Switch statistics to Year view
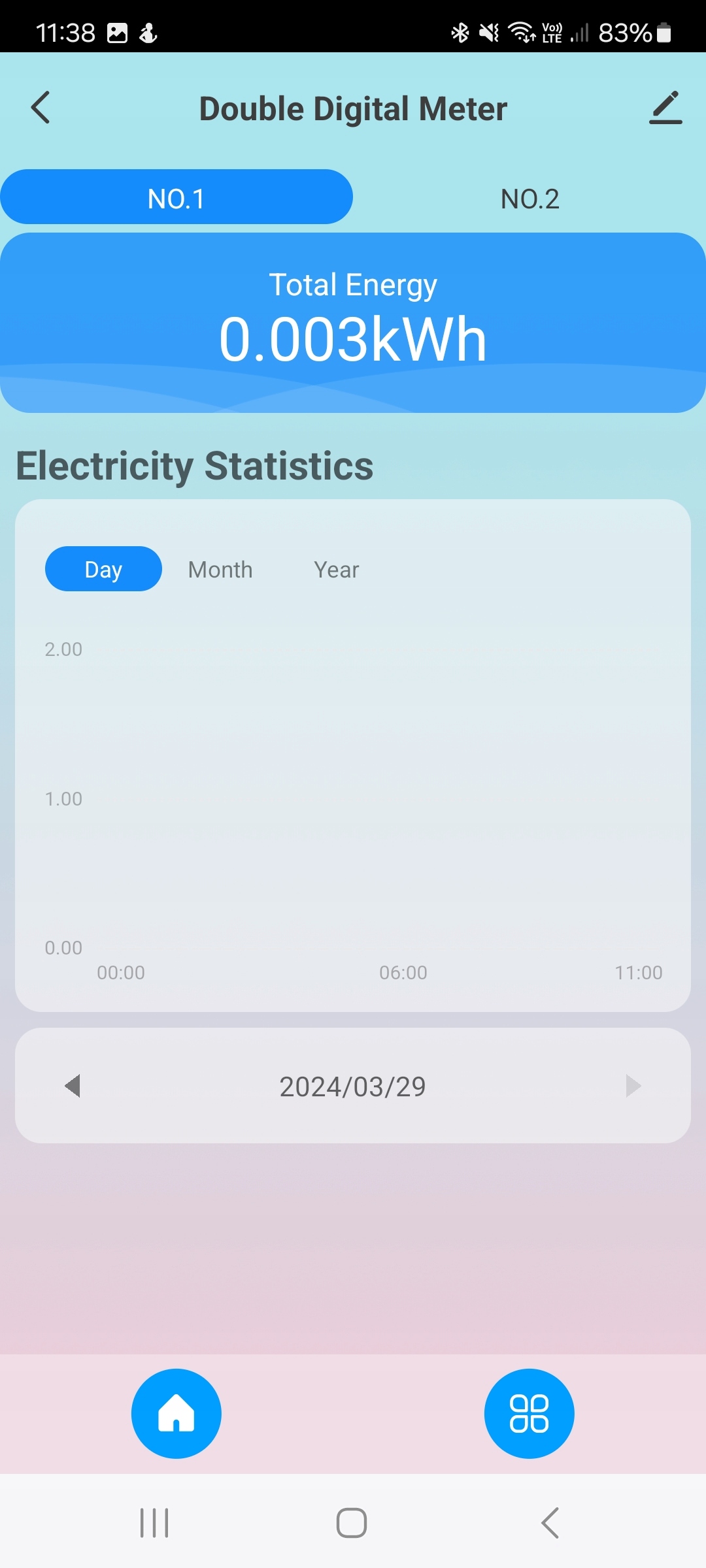Screen dimensions: 706x1568 [x=336, y=570]
